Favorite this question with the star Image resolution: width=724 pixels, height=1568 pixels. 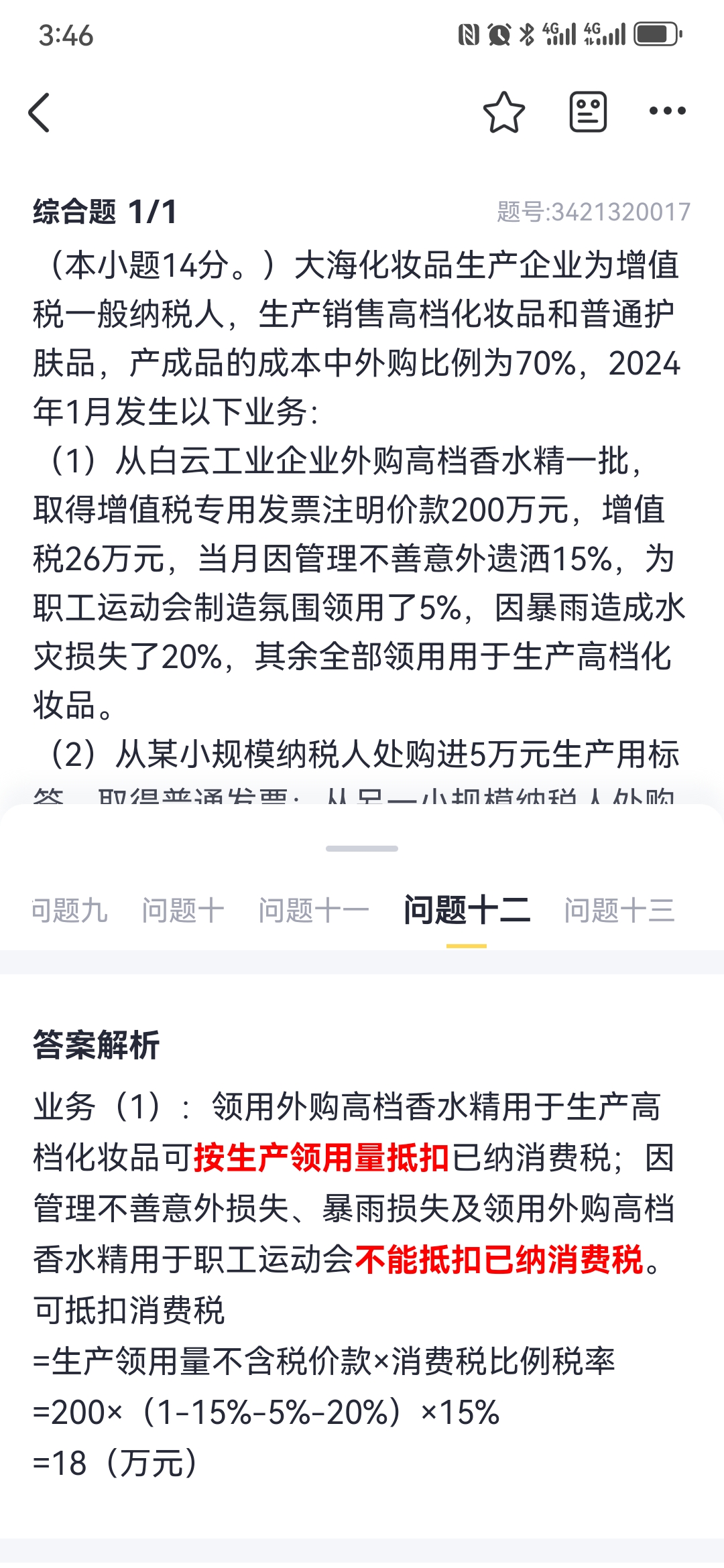point(504,112)
